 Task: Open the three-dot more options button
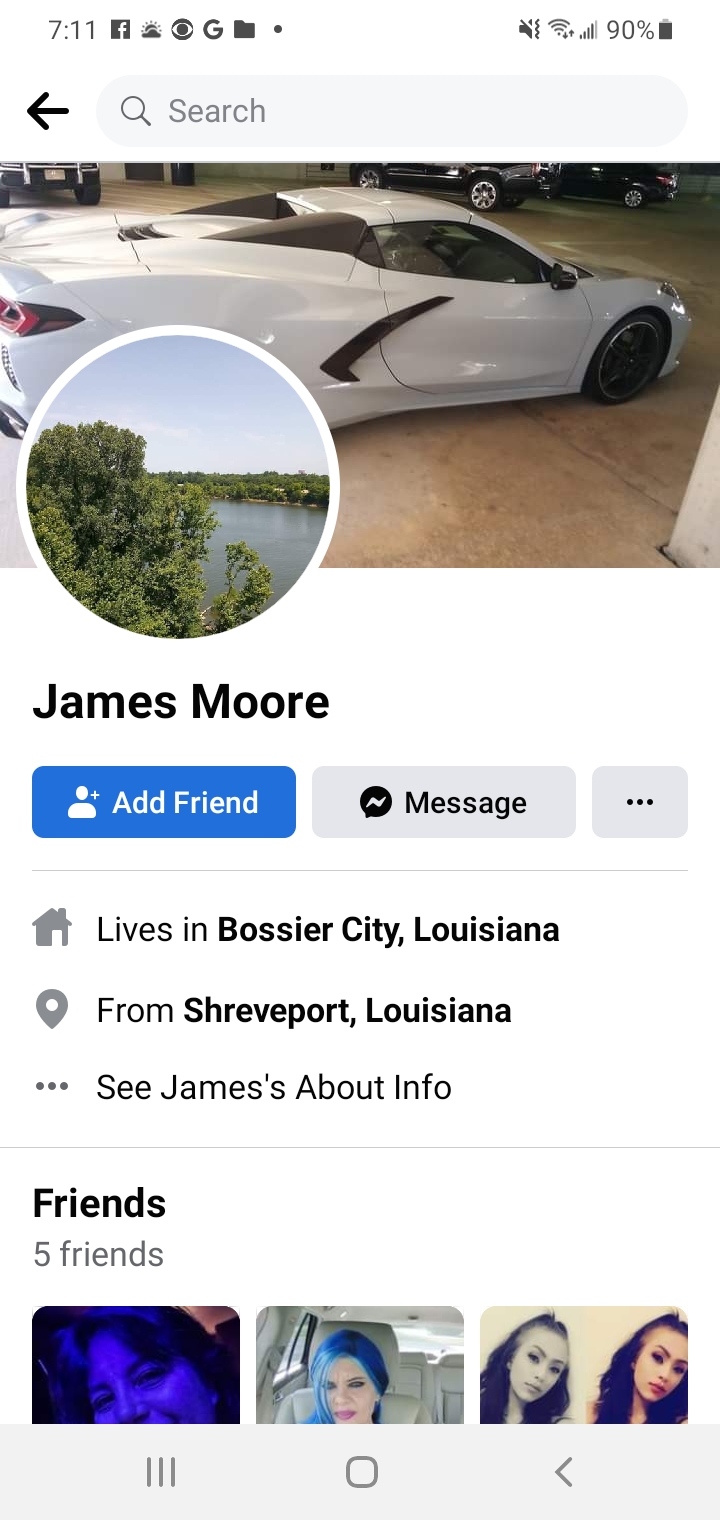pyautogui.click(x=640, y=802)
